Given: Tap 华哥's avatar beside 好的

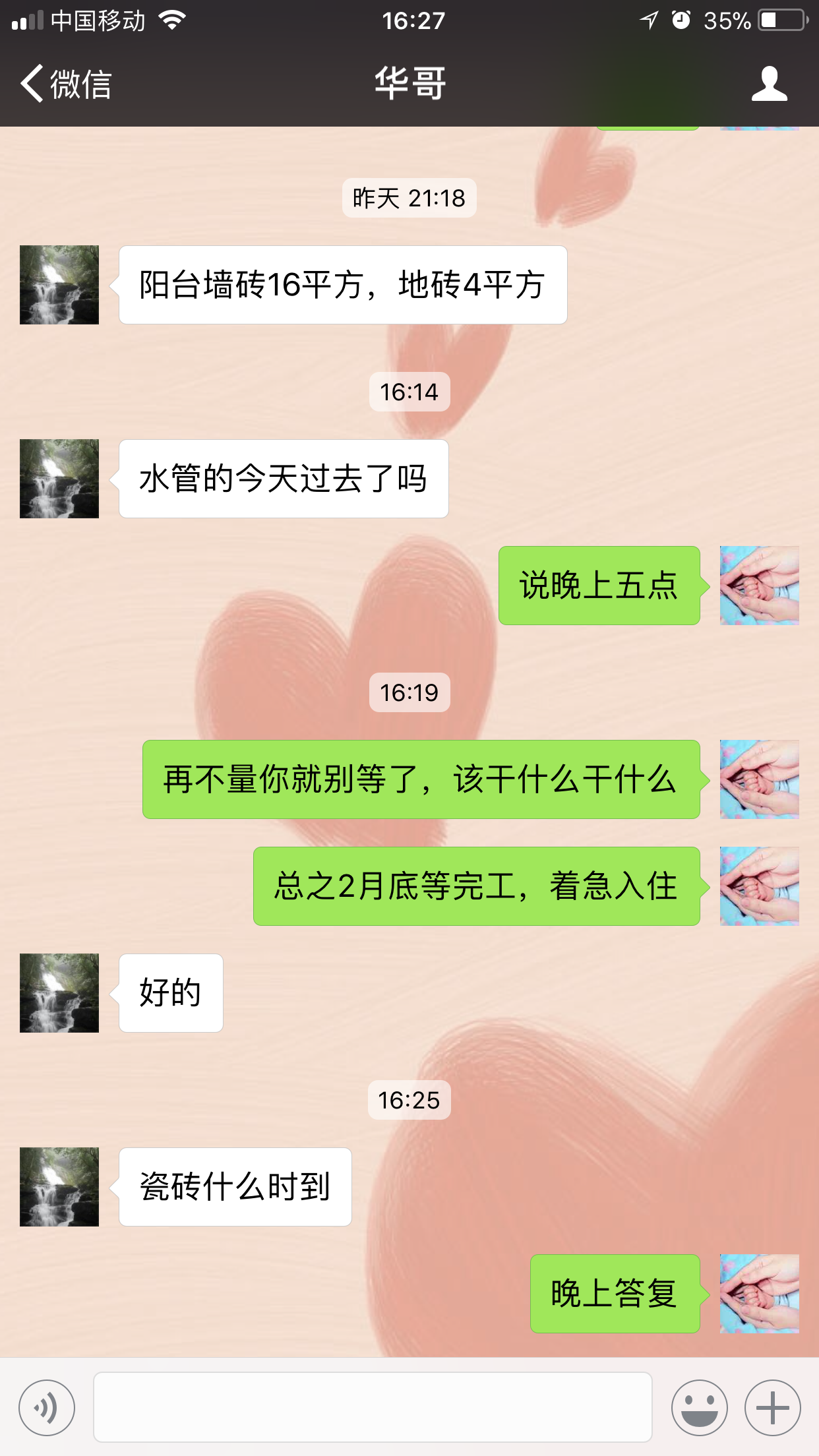Looking at the screenshot, I should (x=59, y=993).
